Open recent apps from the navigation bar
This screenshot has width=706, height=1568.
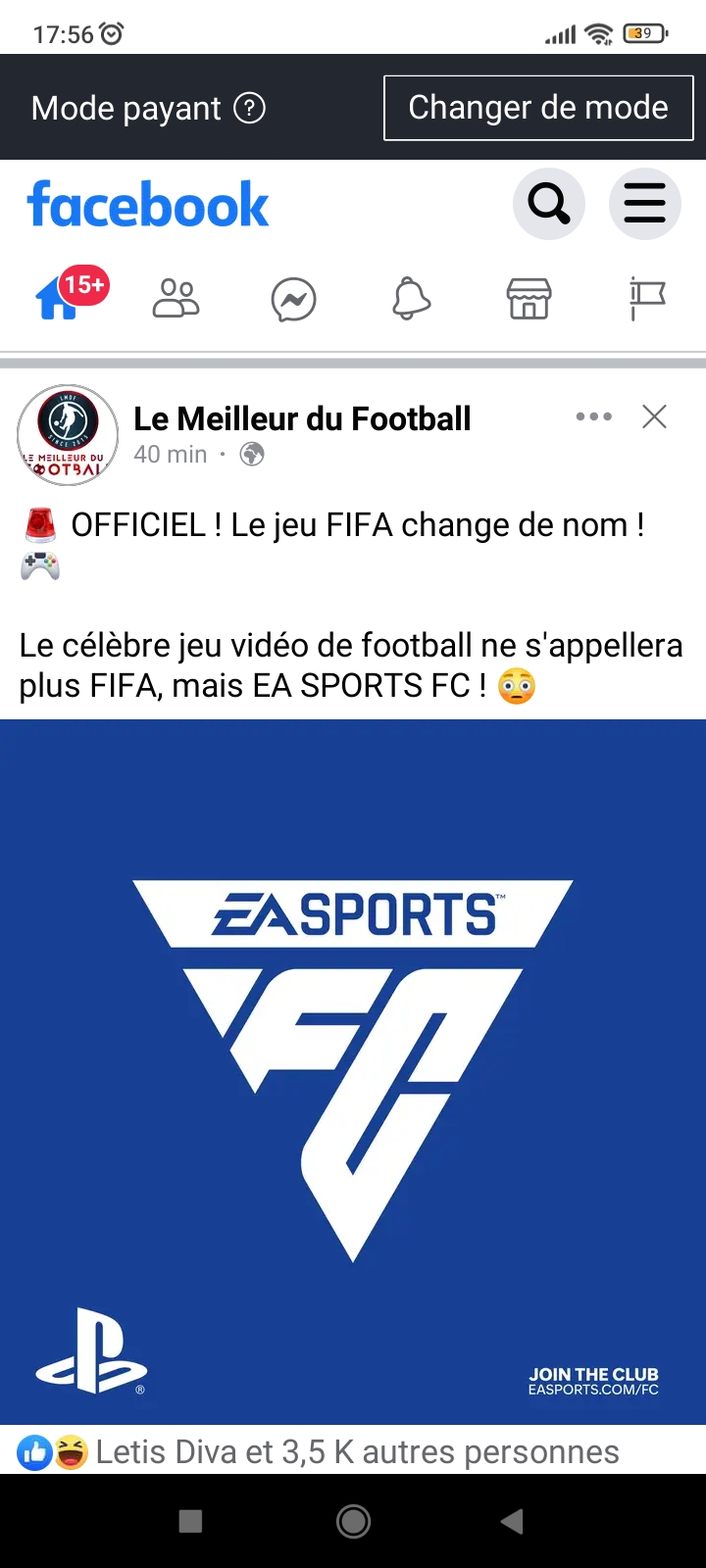tap(191, 1521)
